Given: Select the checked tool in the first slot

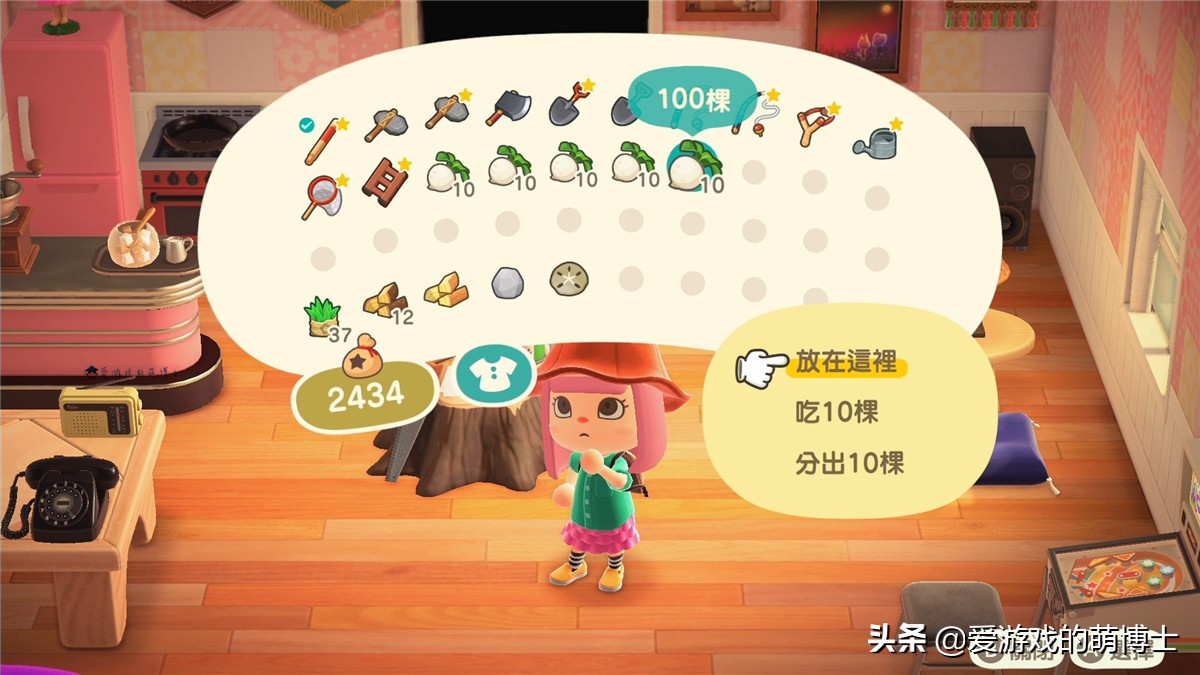Looking at the screenshot, I should [322, 141].
